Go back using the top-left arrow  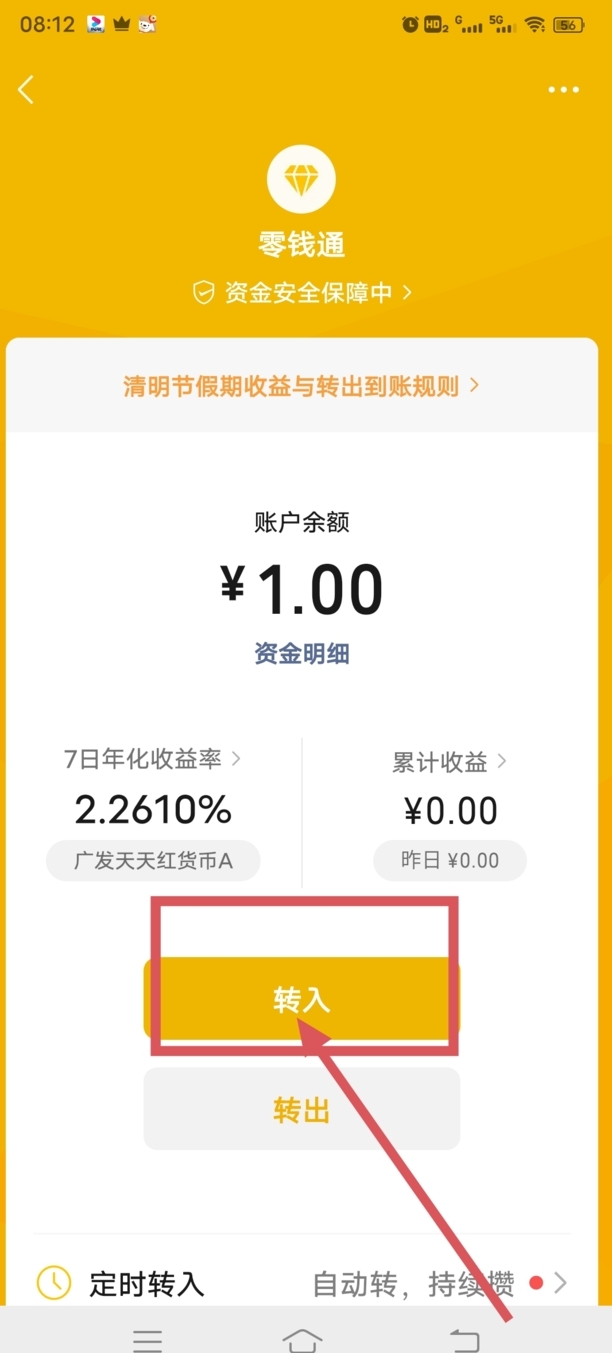pyautogui.click(x=27, y=89)
